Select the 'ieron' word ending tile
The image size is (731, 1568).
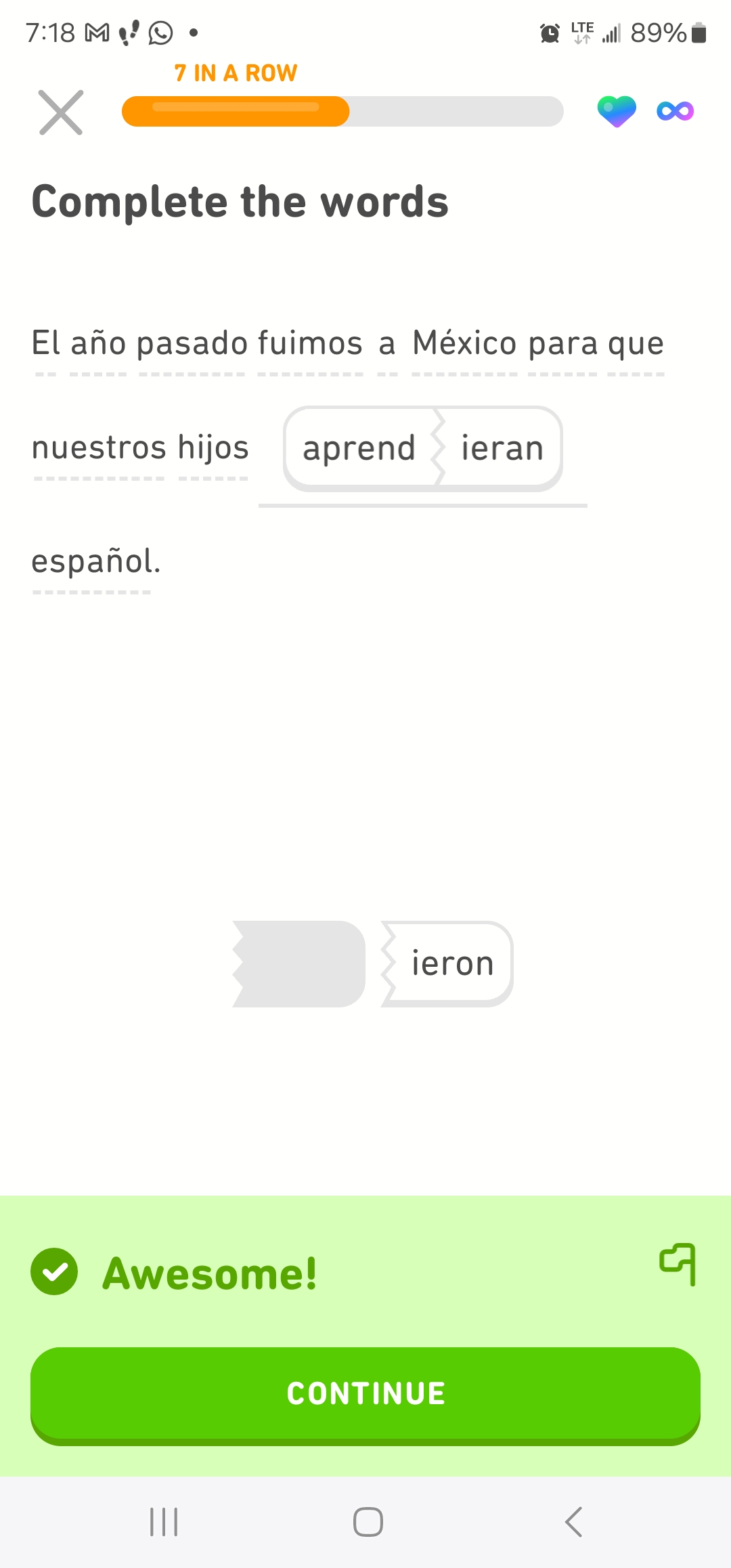pos(451,963)
